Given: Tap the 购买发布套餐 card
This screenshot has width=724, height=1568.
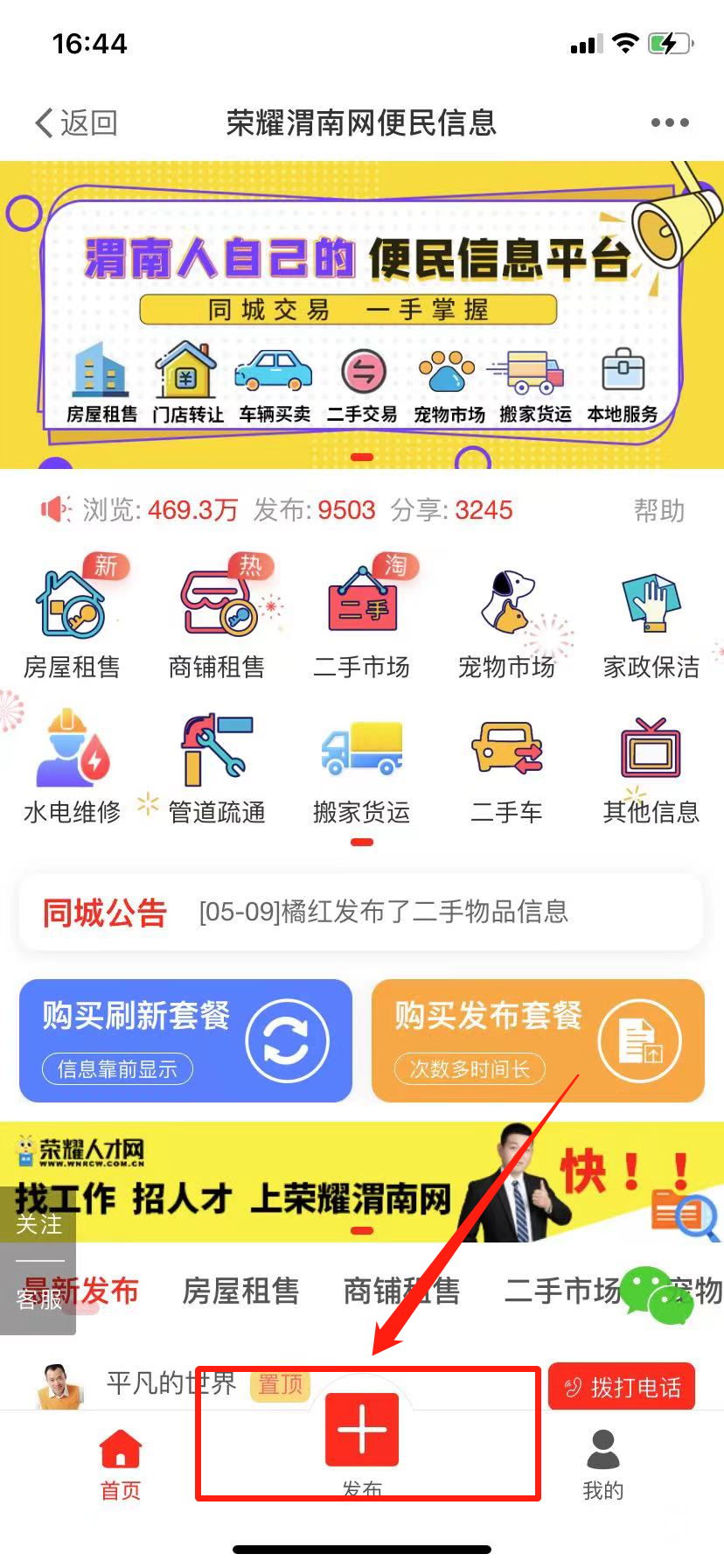Looking at the screenshot, I should (538, 1040).
